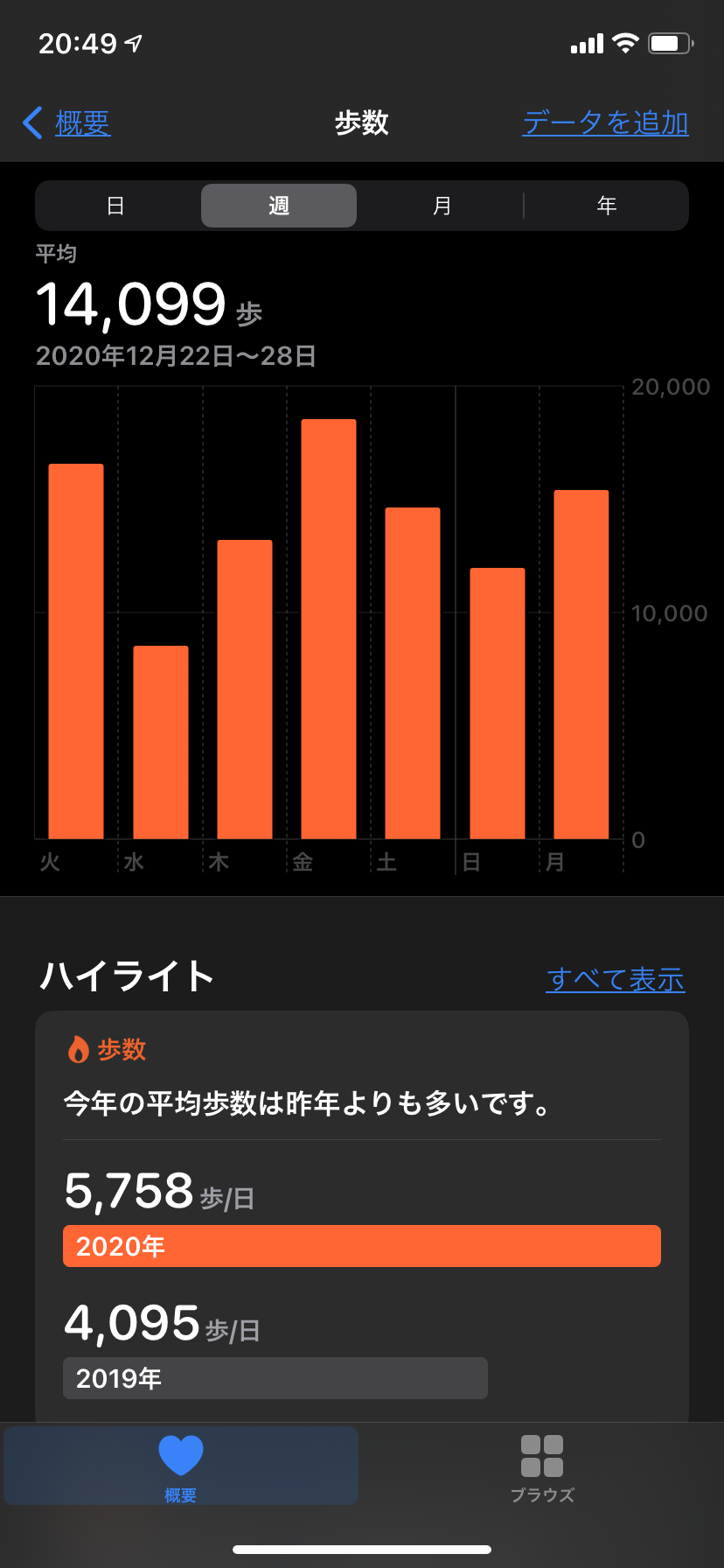Tap the 金 bar in the chart
Image resolution: width=724 pixels, height=1568 pixels.
(329, 629)
